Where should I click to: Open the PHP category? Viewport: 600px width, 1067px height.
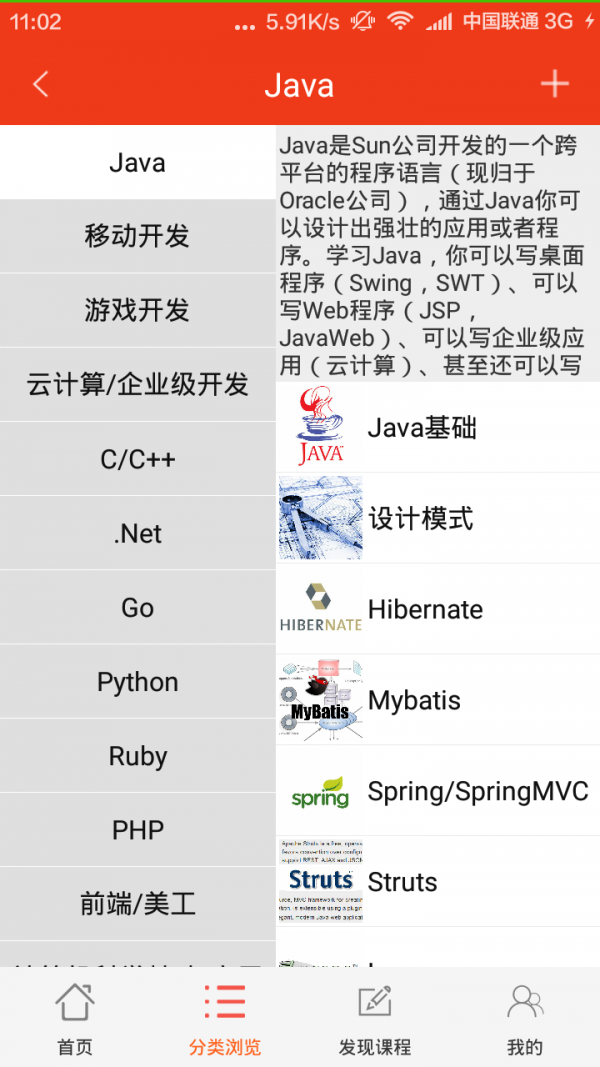(137, 830)
